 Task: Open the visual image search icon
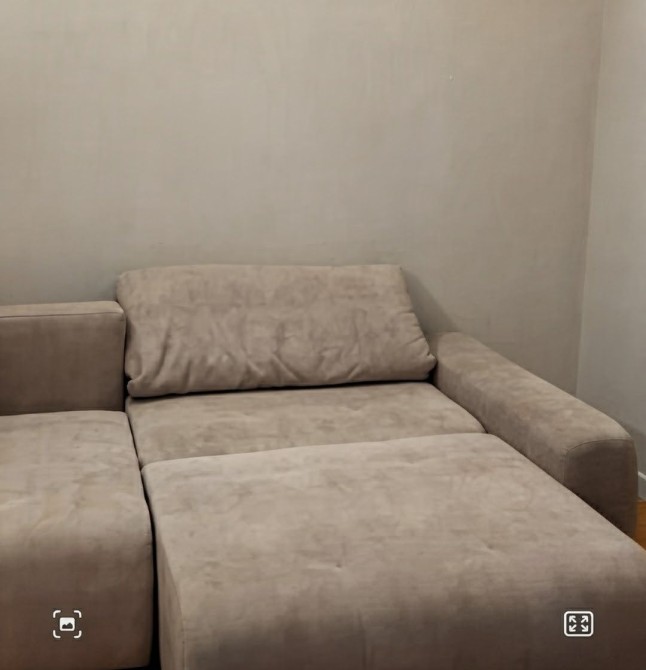[67, 624]
